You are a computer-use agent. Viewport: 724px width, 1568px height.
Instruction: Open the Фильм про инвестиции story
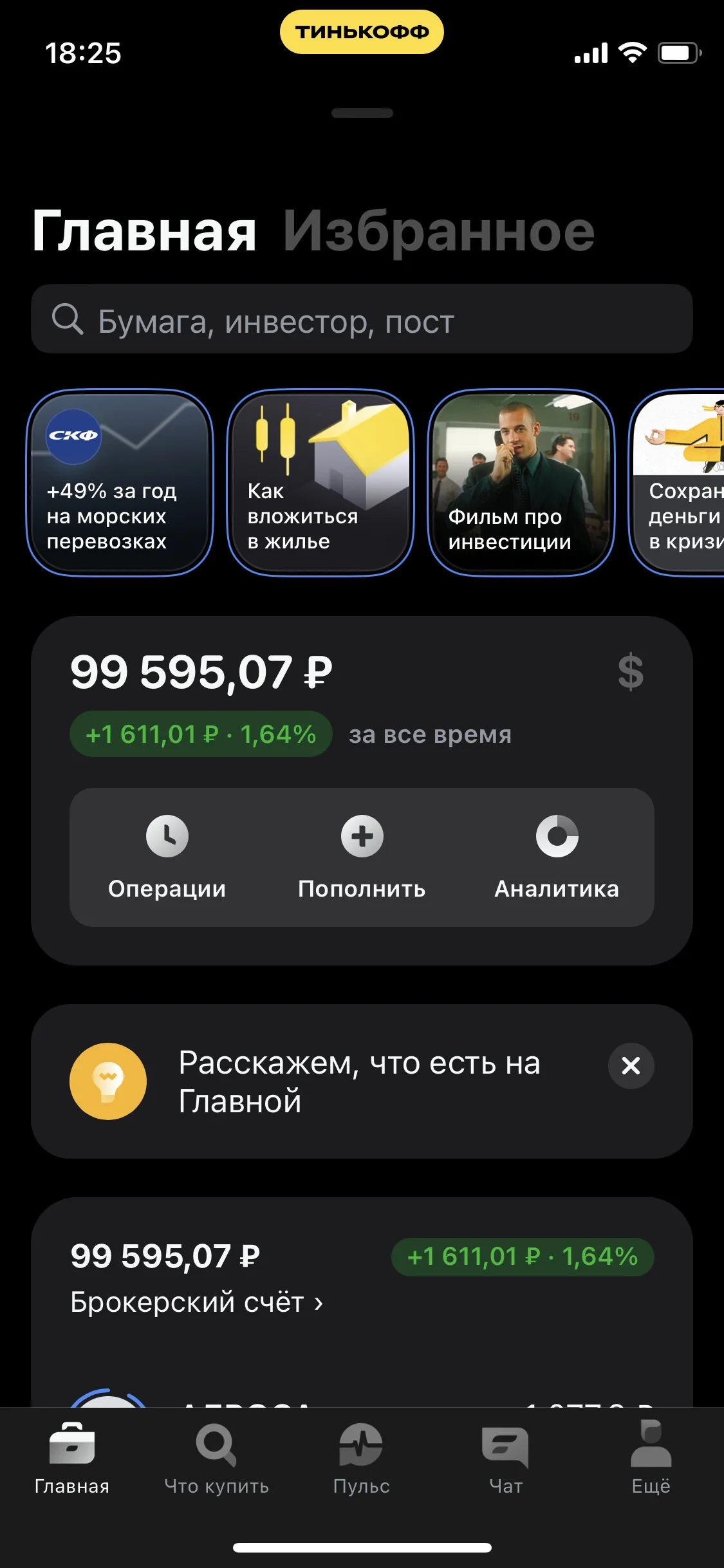[x=521, y=482]
